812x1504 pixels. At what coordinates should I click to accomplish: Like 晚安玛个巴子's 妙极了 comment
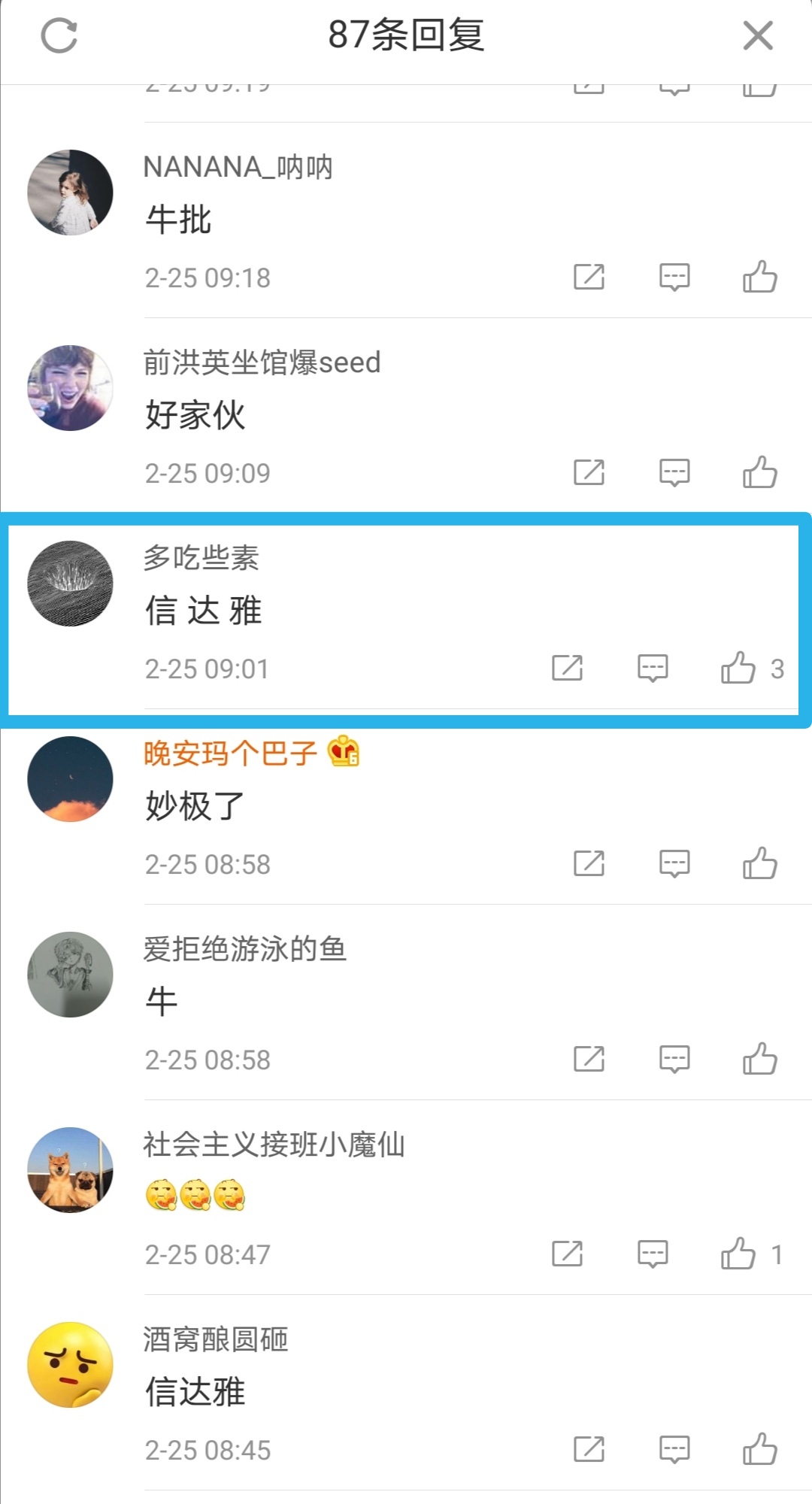tap(759, 863)
